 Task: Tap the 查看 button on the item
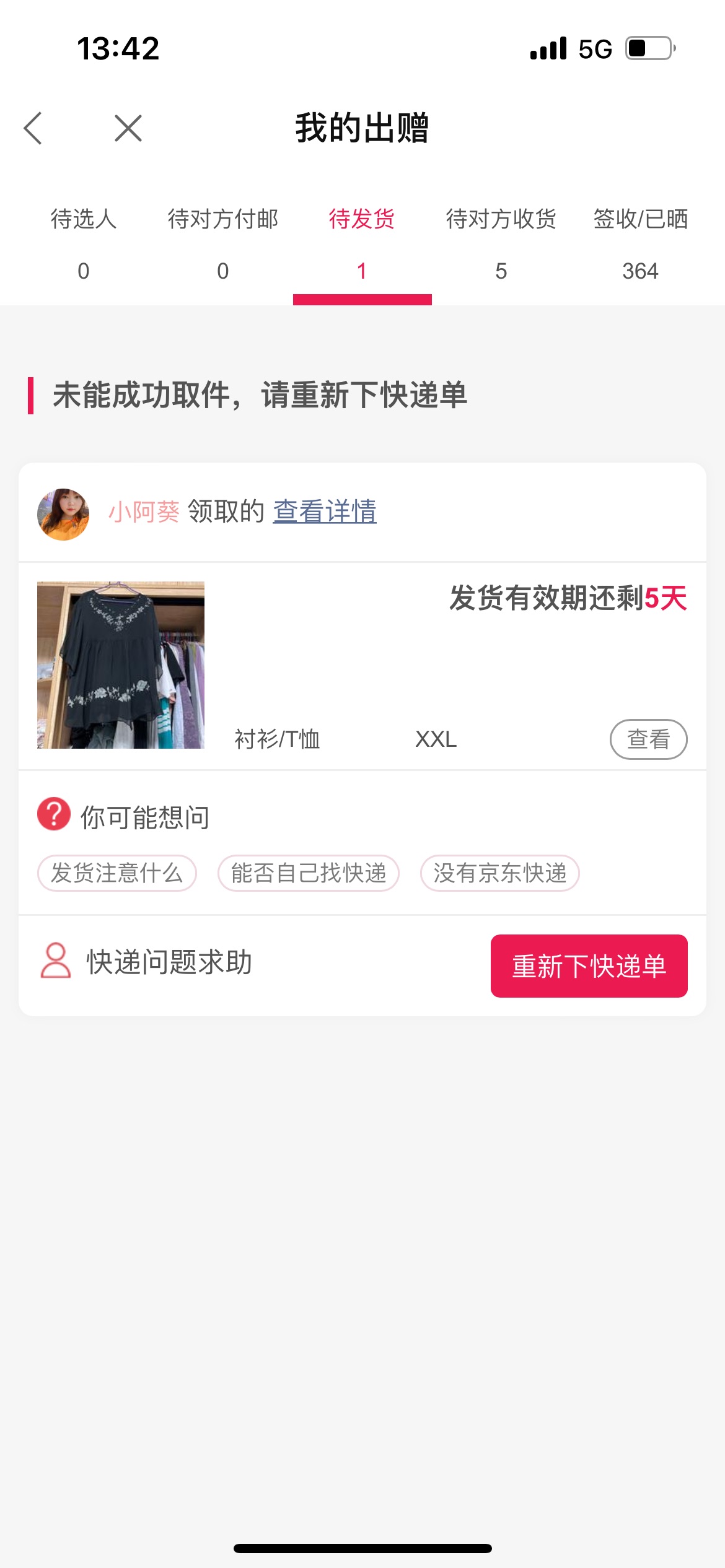click(649, 739)
